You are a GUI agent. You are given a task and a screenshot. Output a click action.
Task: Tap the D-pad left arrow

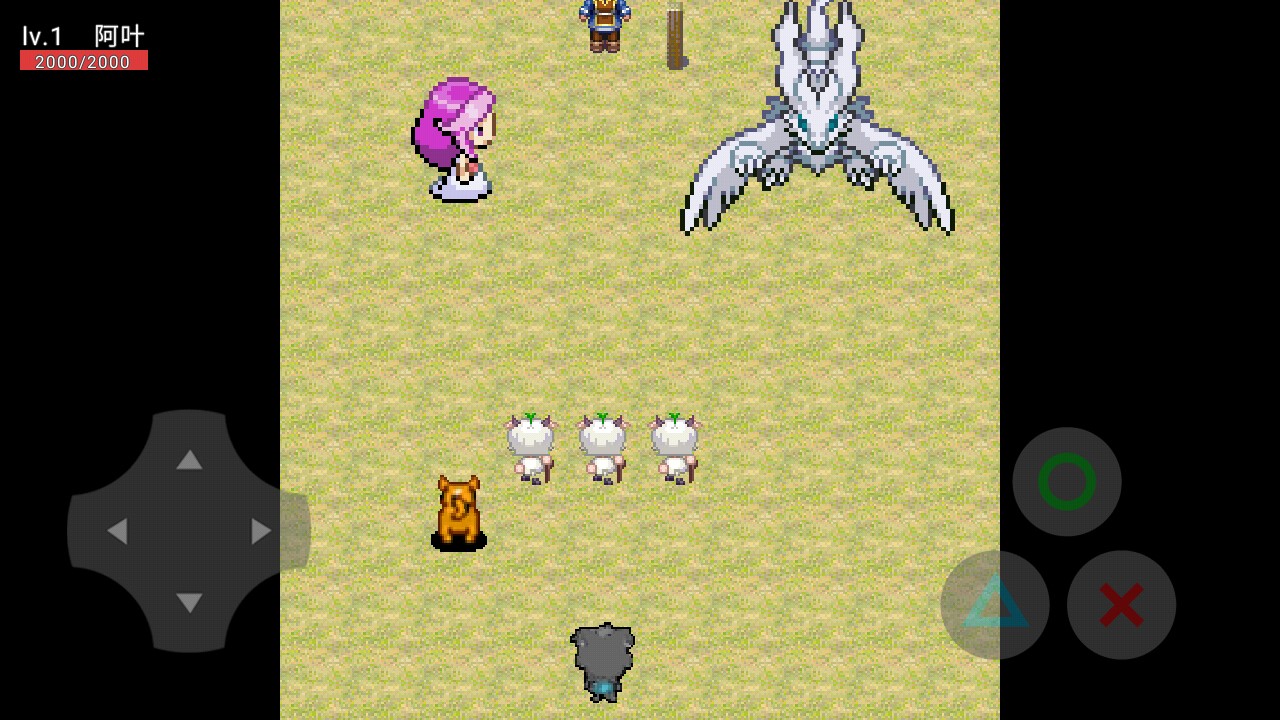(x=117, y=531)
